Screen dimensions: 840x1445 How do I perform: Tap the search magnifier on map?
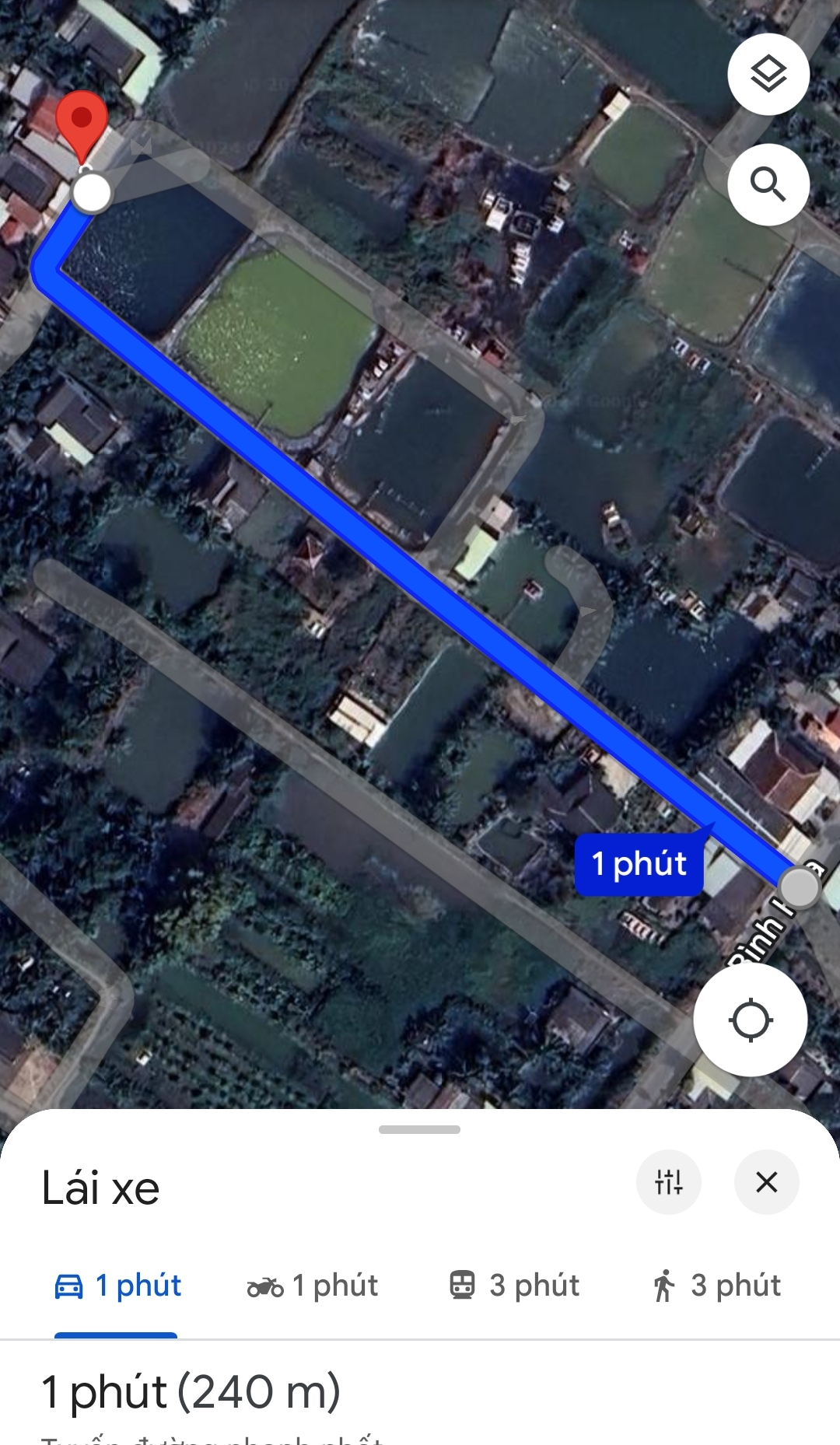[x=768, y=184]
